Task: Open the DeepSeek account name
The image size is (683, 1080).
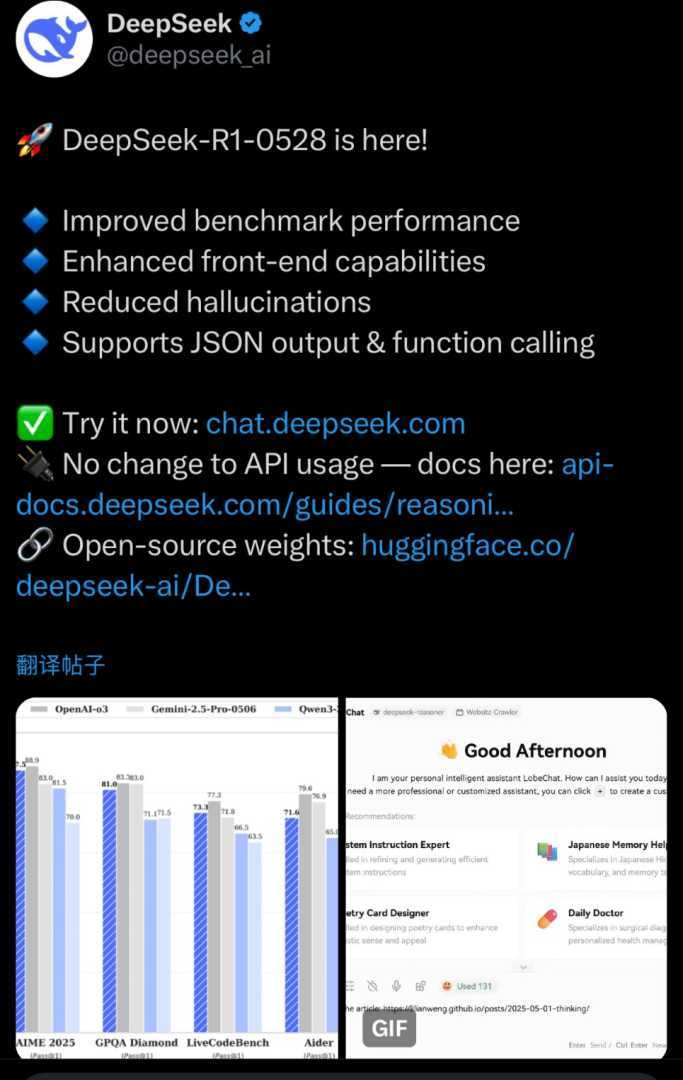Action: pos(168,23)
